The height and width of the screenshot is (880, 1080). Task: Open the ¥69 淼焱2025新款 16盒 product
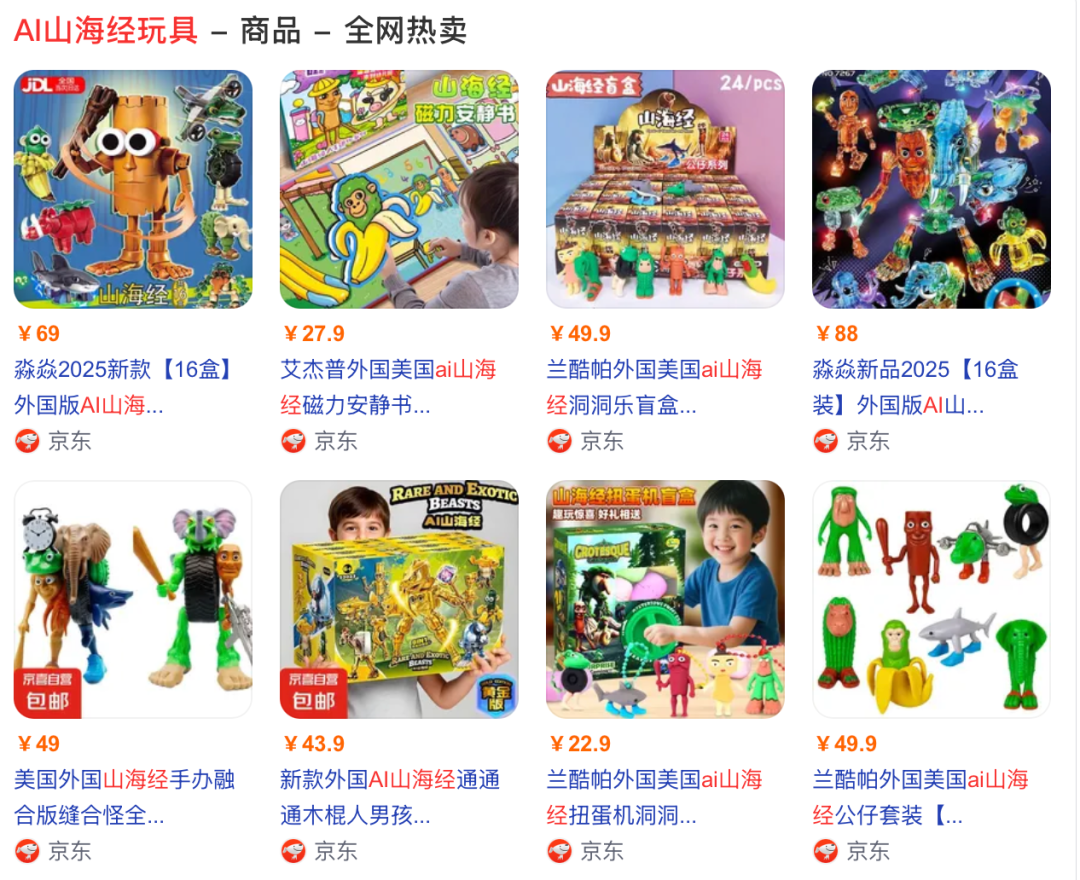click(x=132, y=189)
